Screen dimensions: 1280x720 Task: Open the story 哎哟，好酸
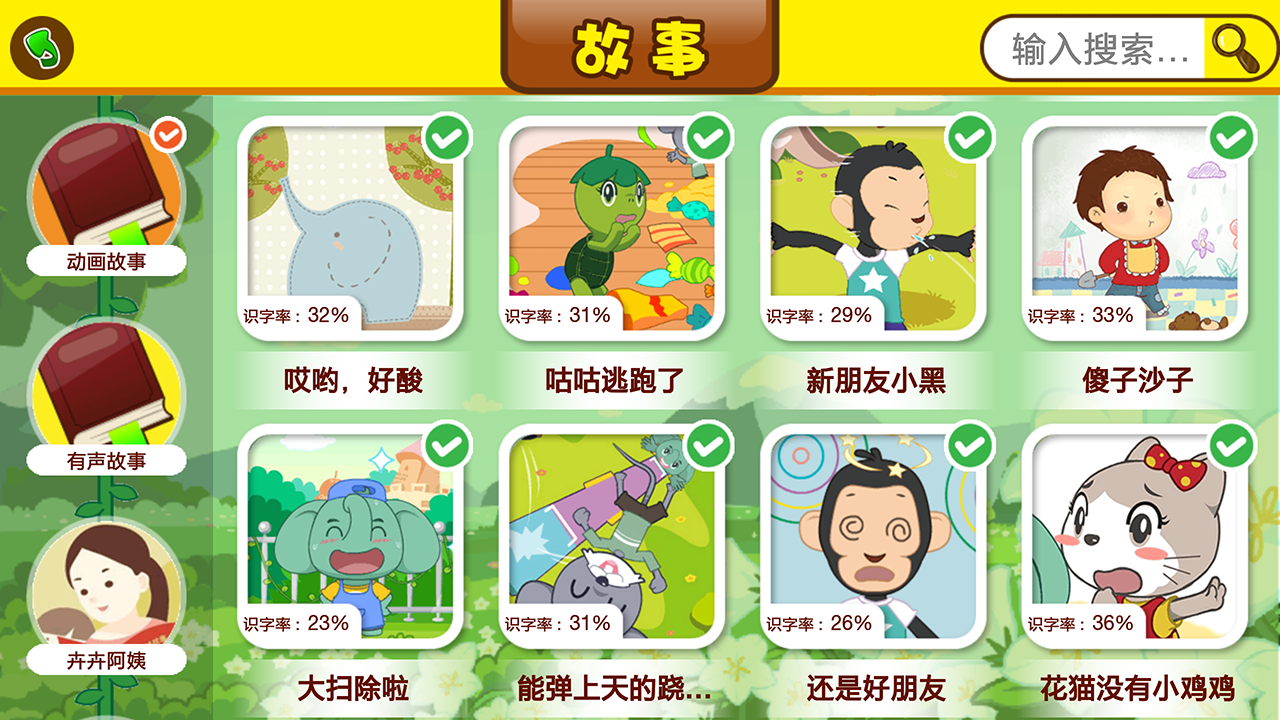(x=350, y=228)
